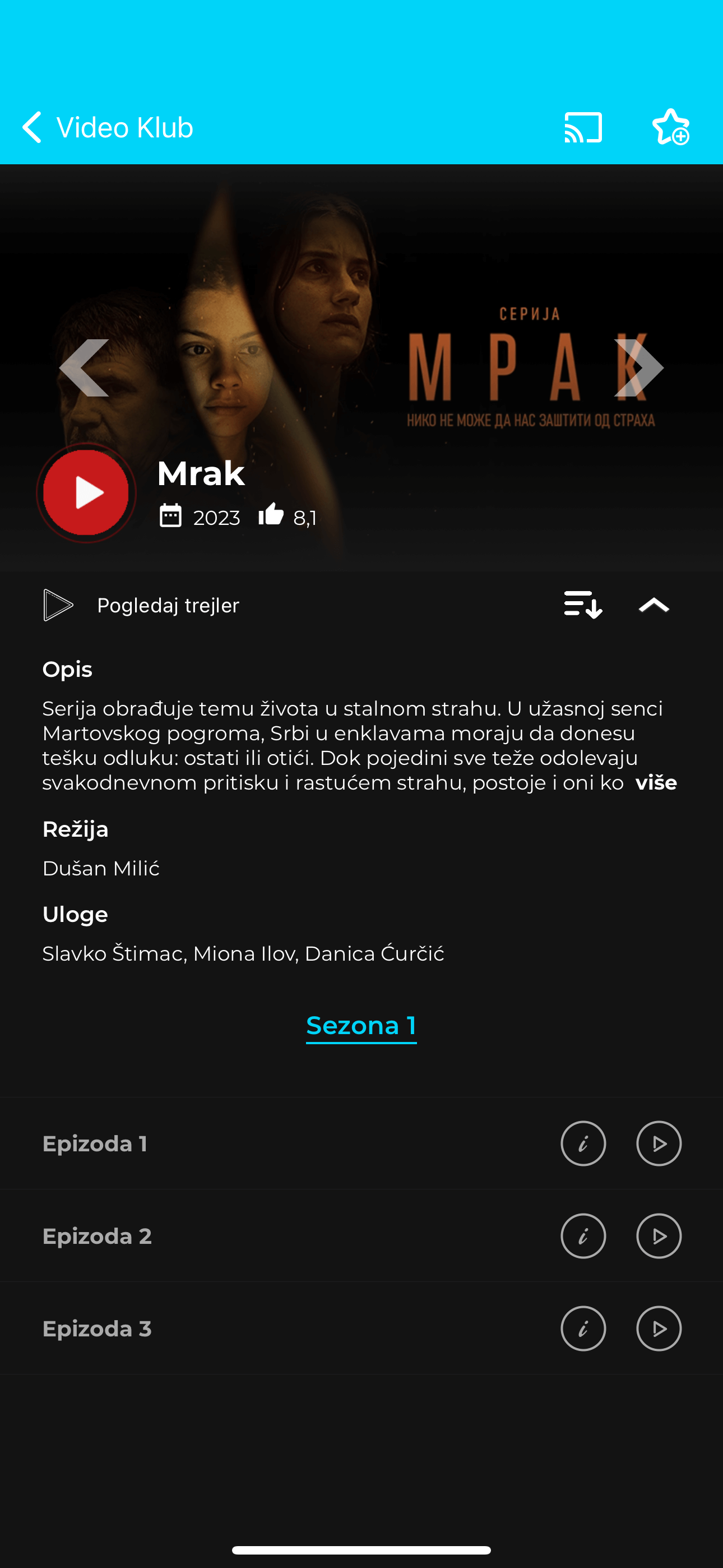Play Epizoda 3
The image size is (723, 1568).
click(659, 1329)
